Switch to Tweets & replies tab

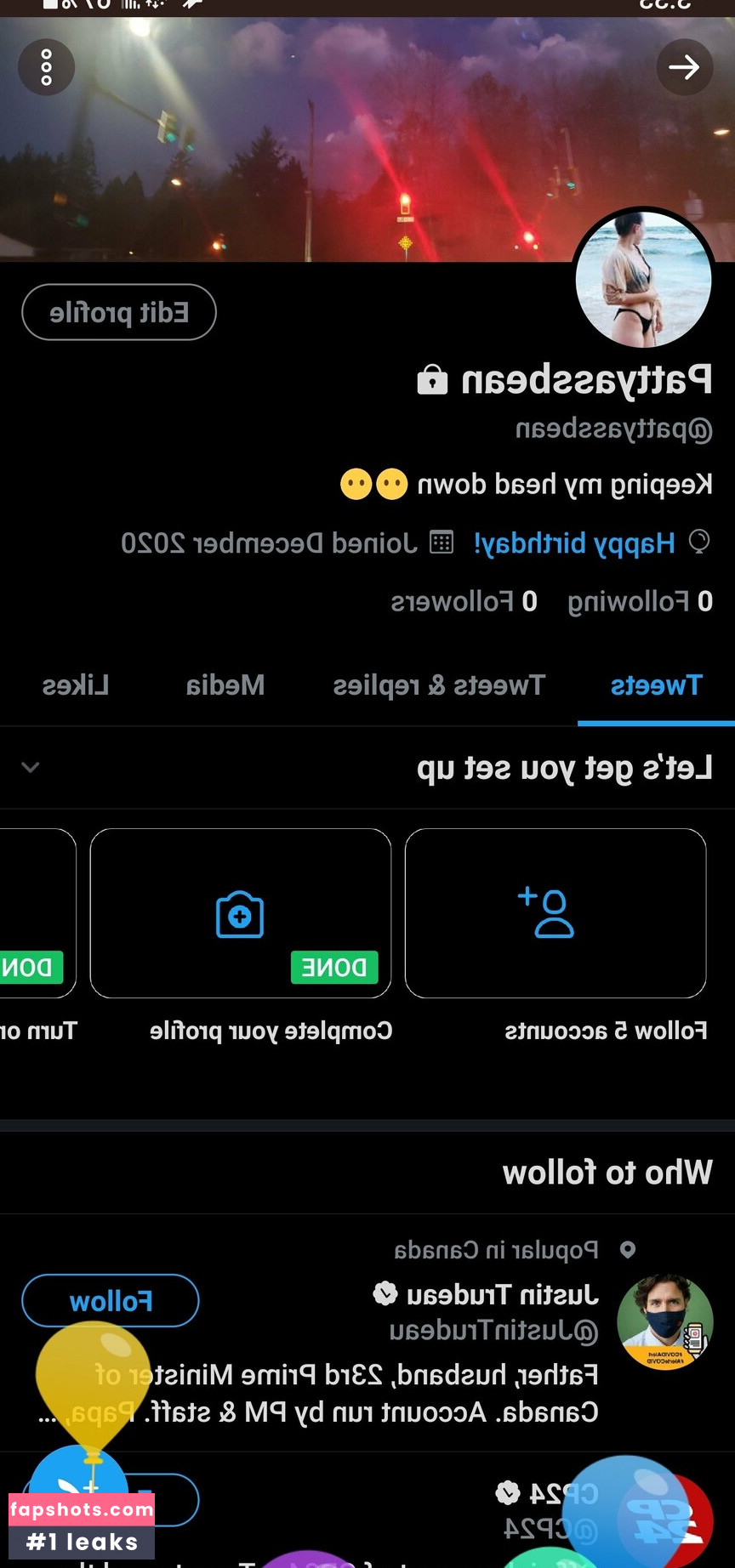(439, 685)
